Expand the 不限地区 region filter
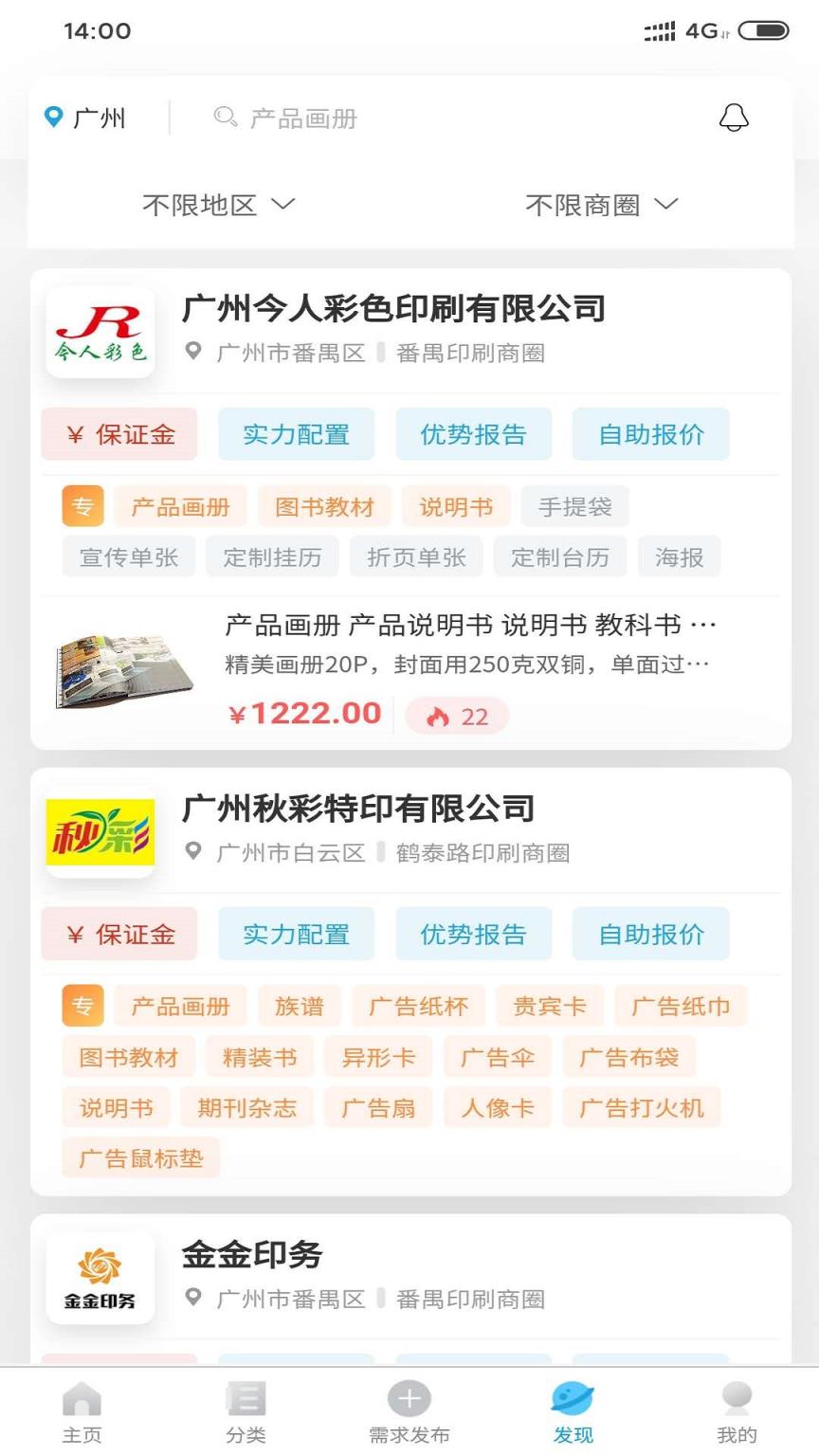 [x=218, y=204]
